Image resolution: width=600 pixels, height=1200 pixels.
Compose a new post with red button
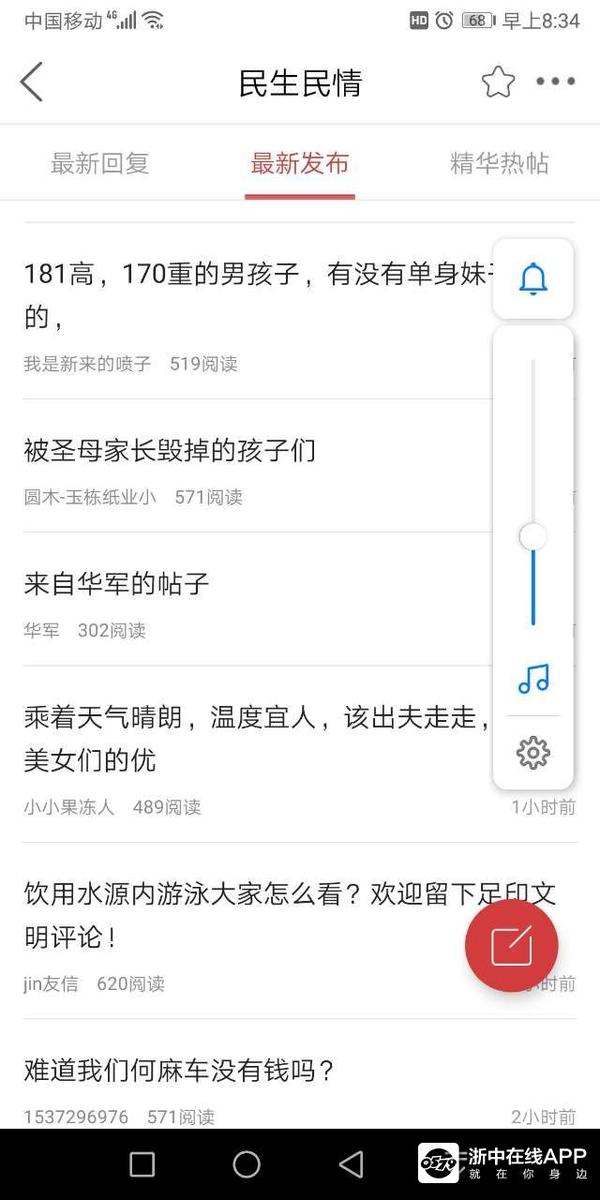tap(511, 945)
